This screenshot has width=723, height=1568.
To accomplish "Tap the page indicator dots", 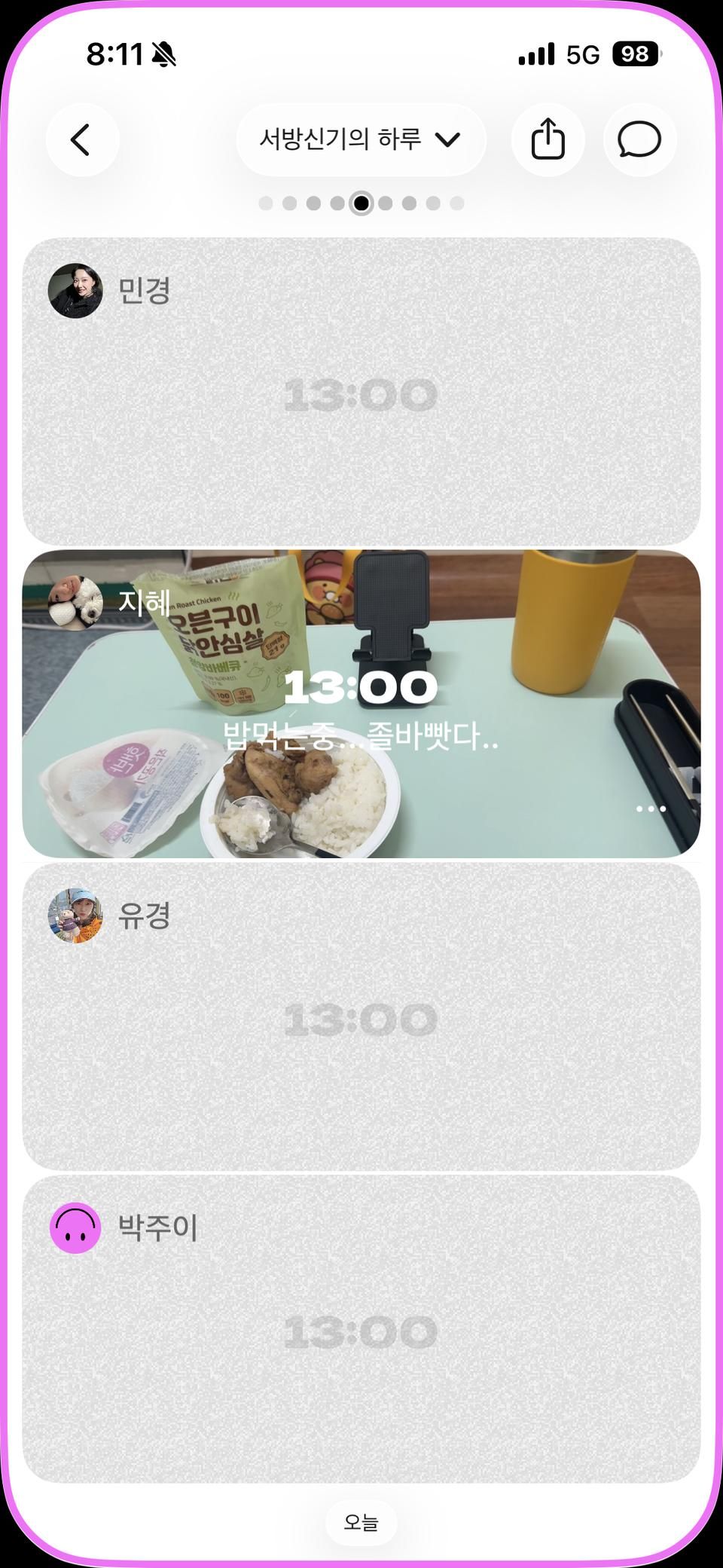I will click(361, 203).
